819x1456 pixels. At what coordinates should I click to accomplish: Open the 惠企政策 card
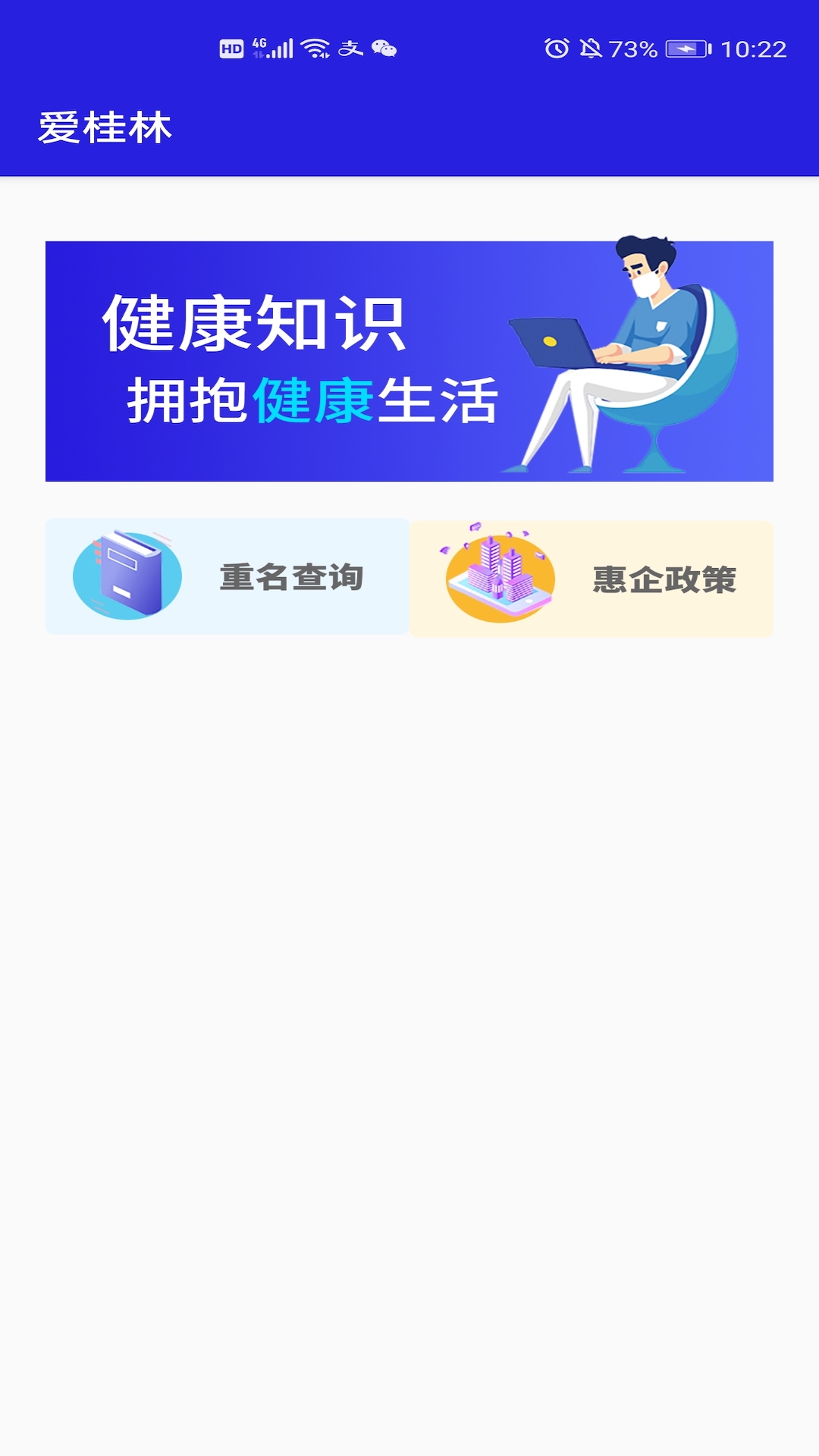point(591,578)
